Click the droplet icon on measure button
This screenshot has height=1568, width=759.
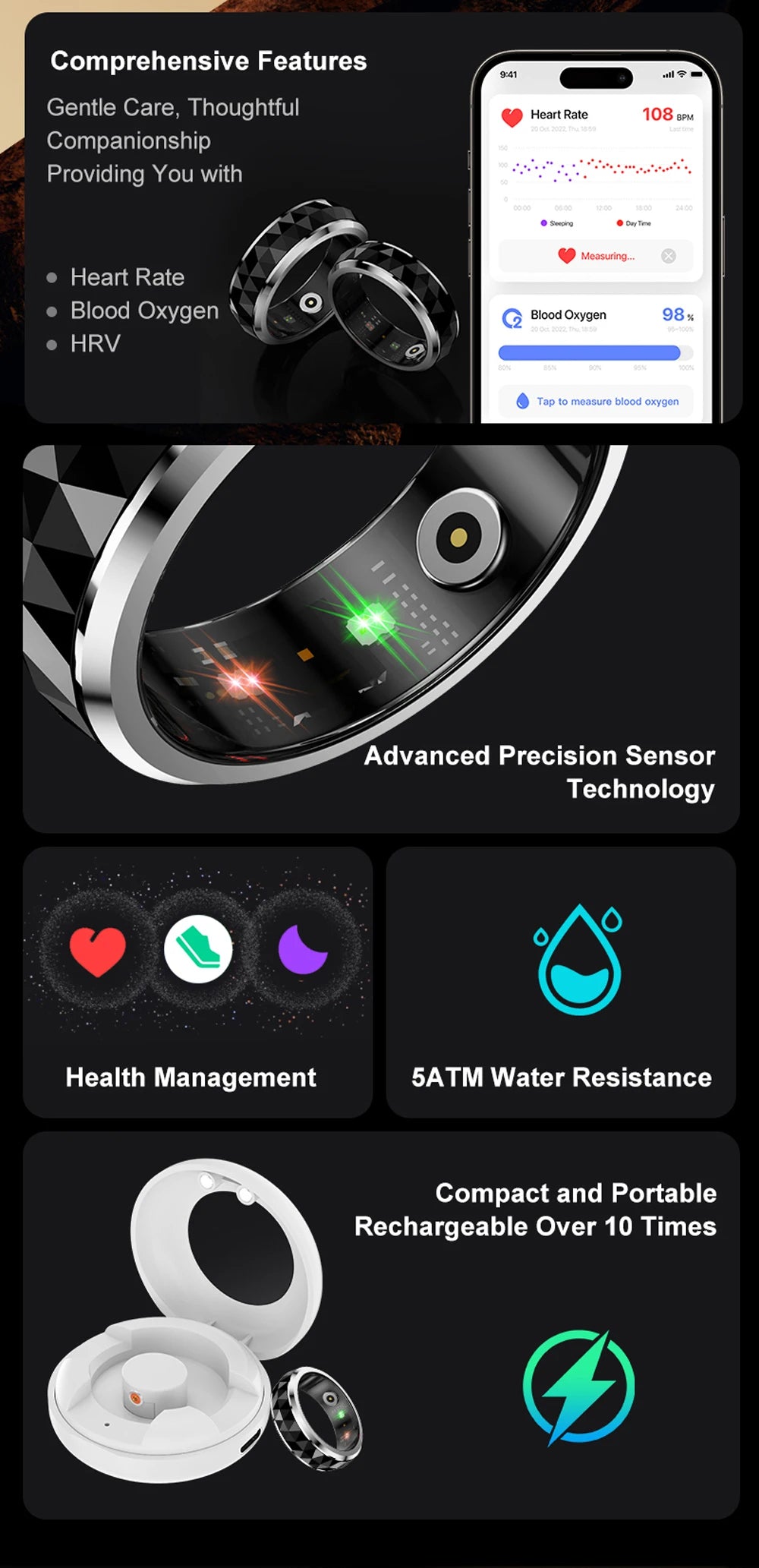click(x=522, y=401)
